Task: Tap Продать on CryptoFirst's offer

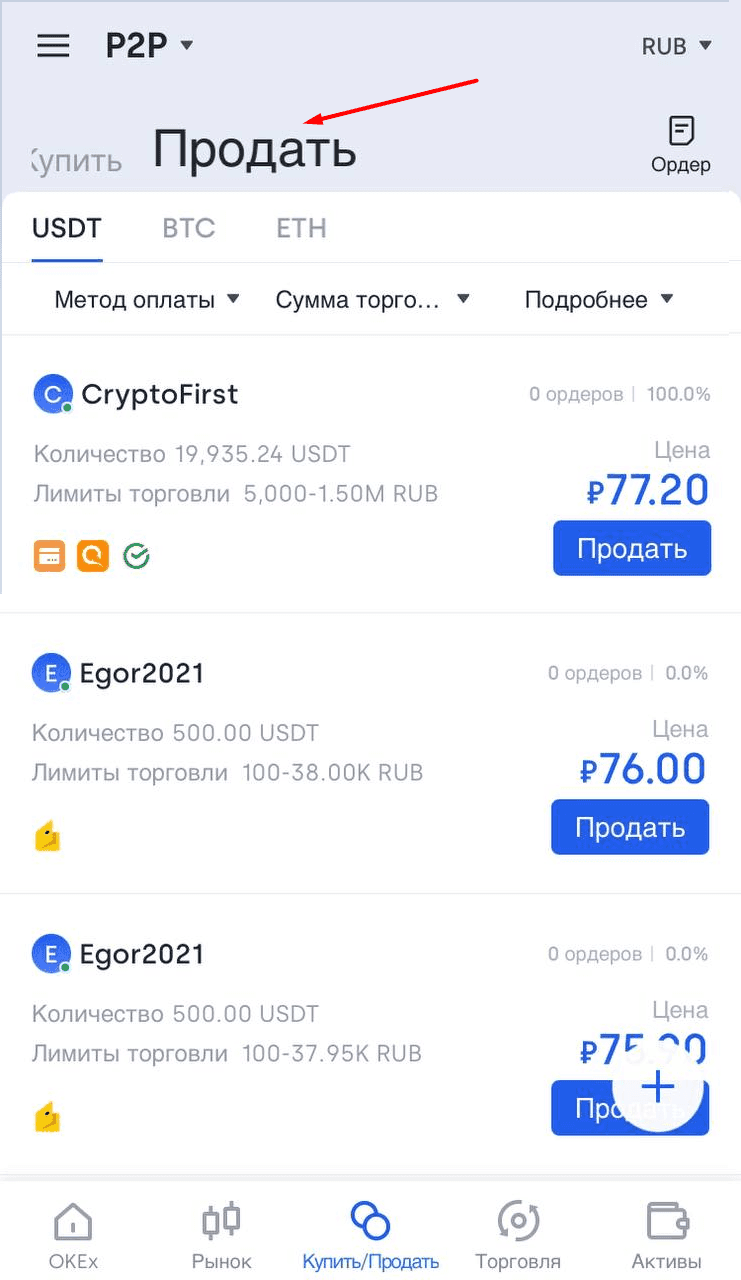Action: click(632, 548)
